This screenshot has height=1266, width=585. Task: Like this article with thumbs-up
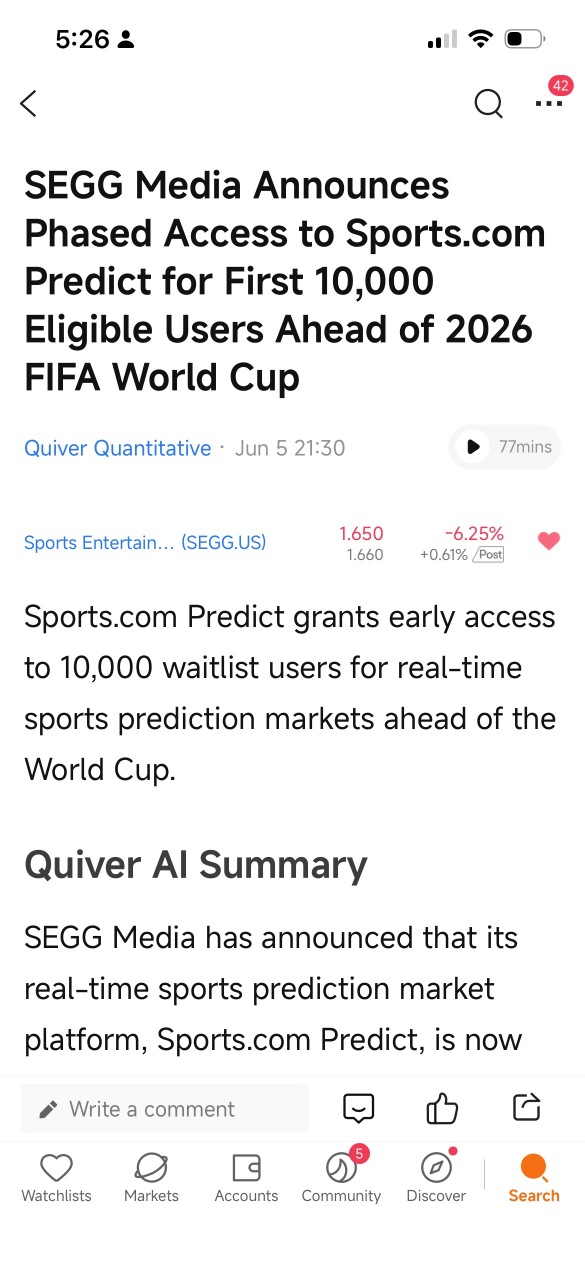(442, 1108)
